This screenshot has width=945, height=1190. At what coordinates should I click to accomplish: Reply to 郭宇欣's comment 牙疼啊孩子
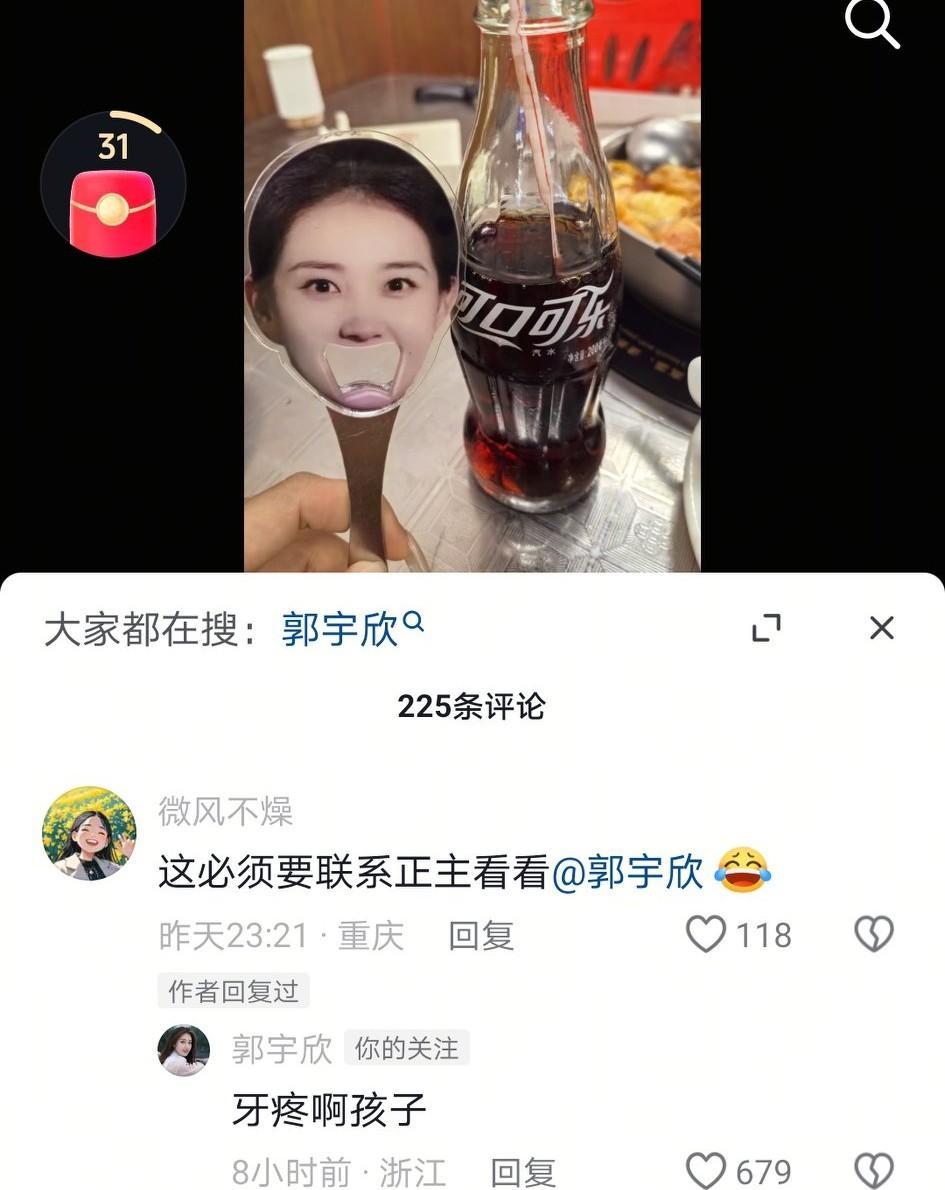tap(523, 1172)
